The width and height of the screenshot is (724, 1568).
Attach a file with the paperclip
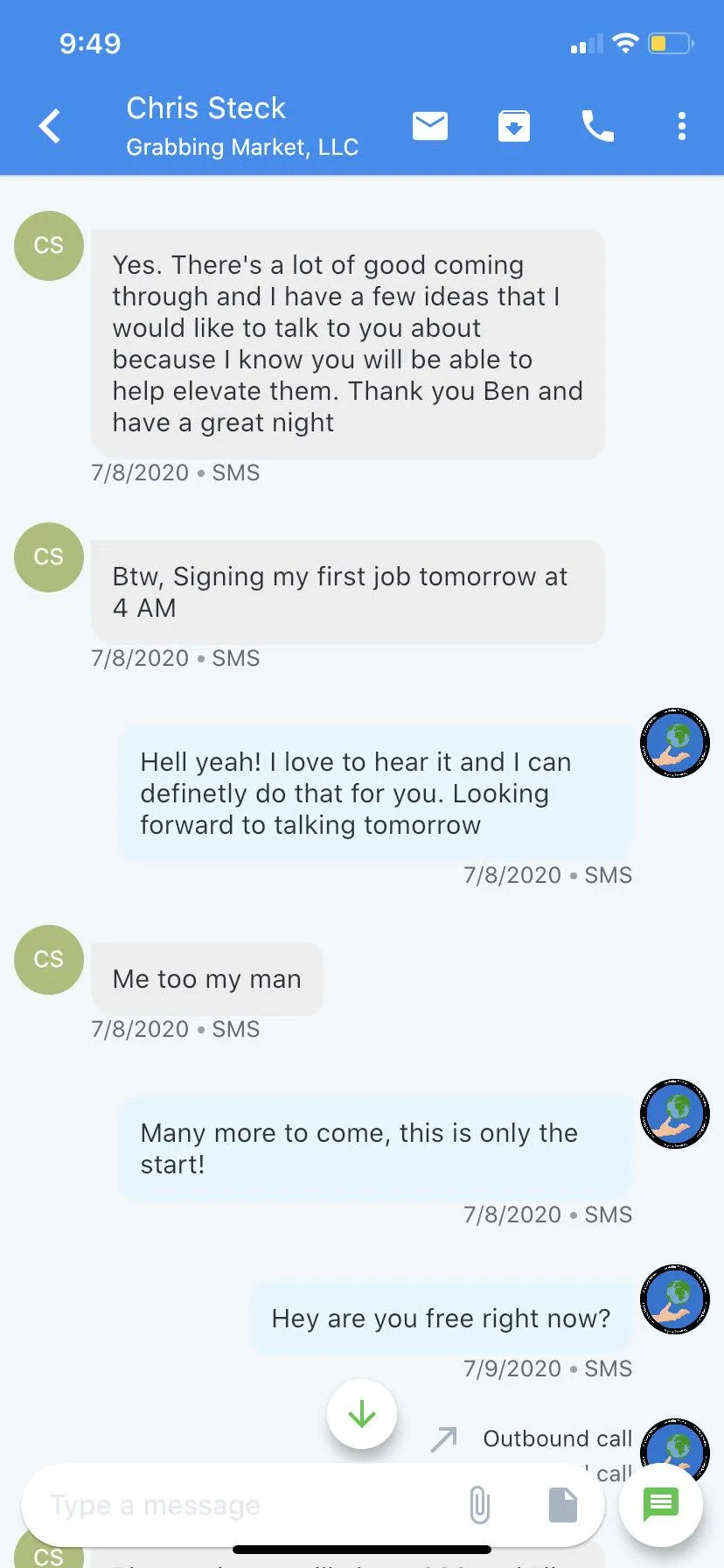479,1505
